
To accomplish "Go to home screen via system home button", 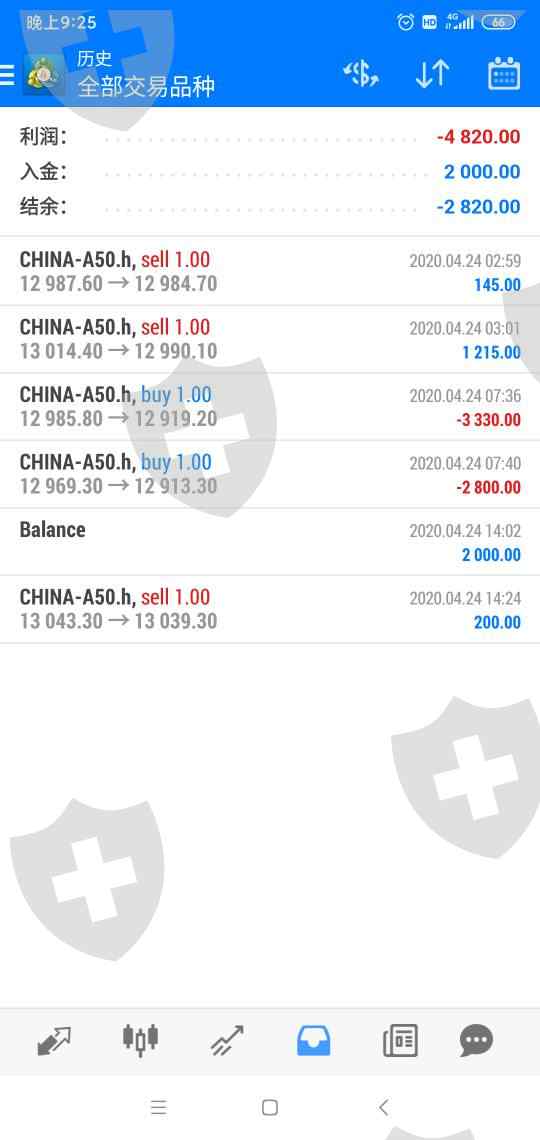I will click(270, 1107).
